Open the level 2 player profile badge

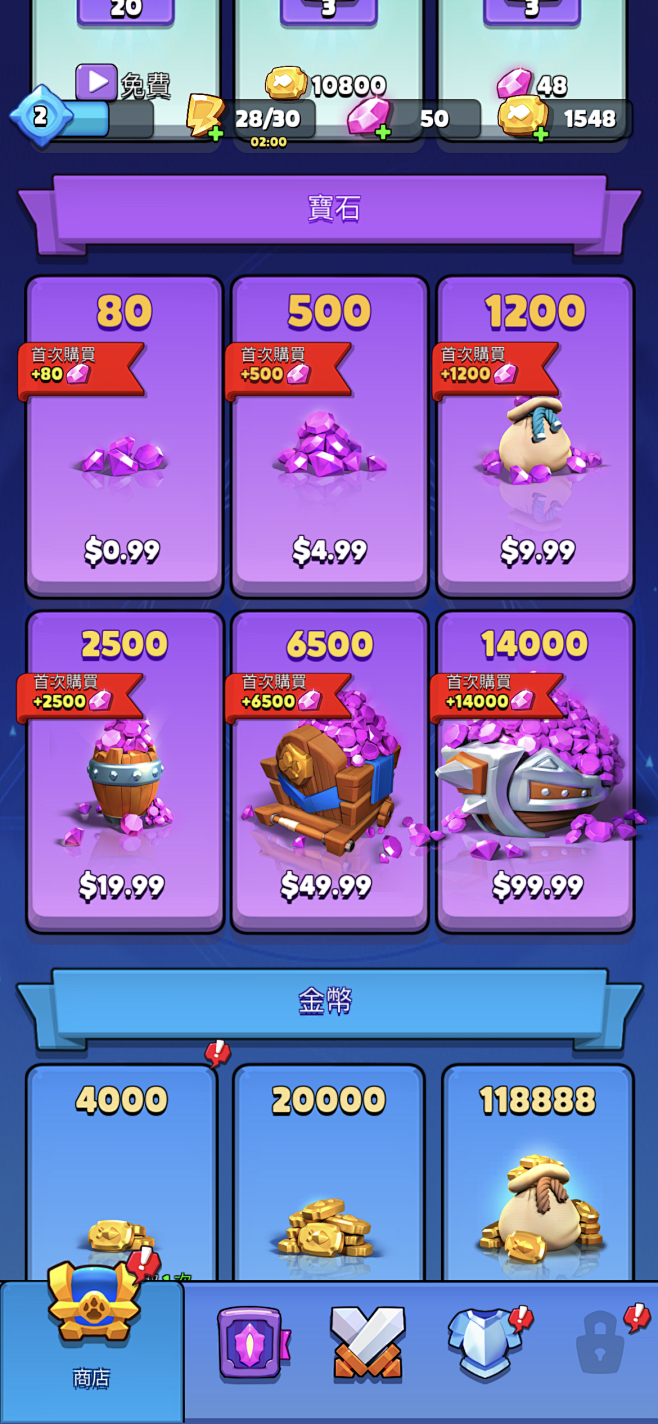pos(40,117)
